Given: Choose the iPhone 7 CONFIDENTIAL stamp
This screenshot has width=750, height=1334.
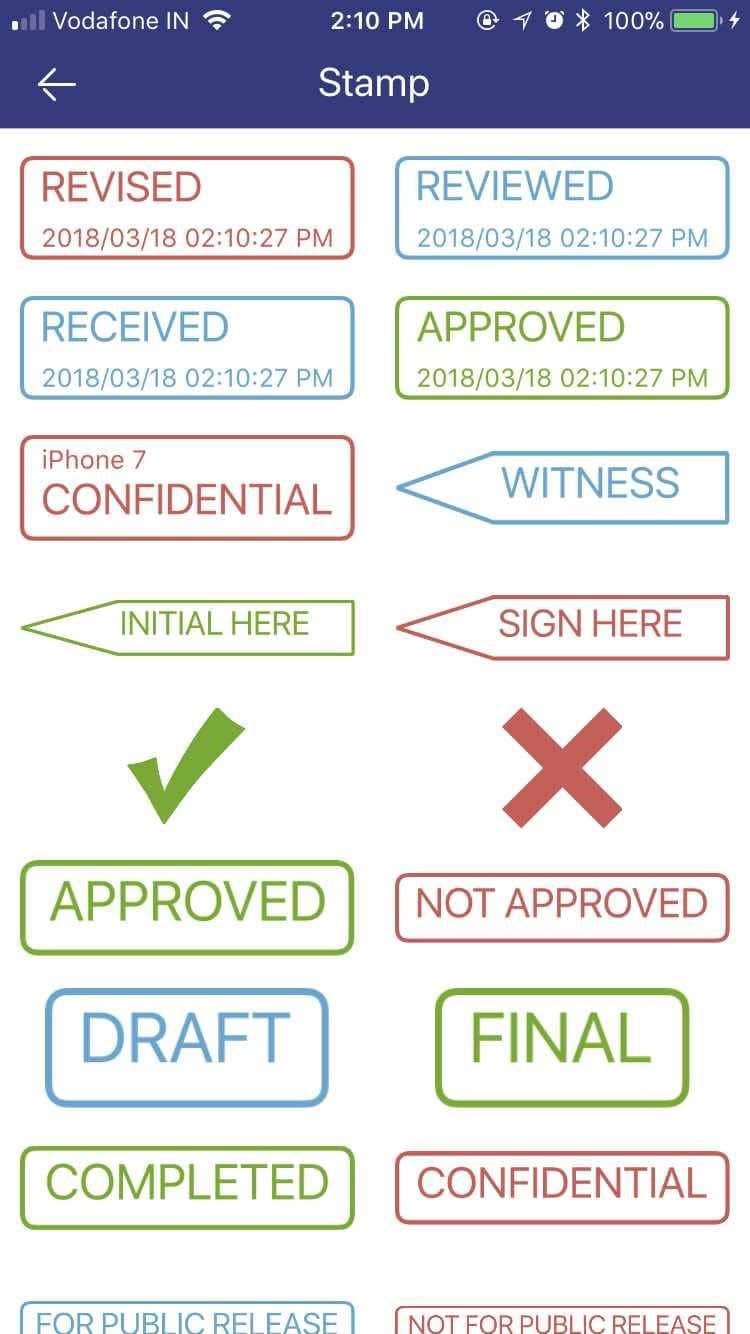Looking at the screenshot, I should [187, 488].
